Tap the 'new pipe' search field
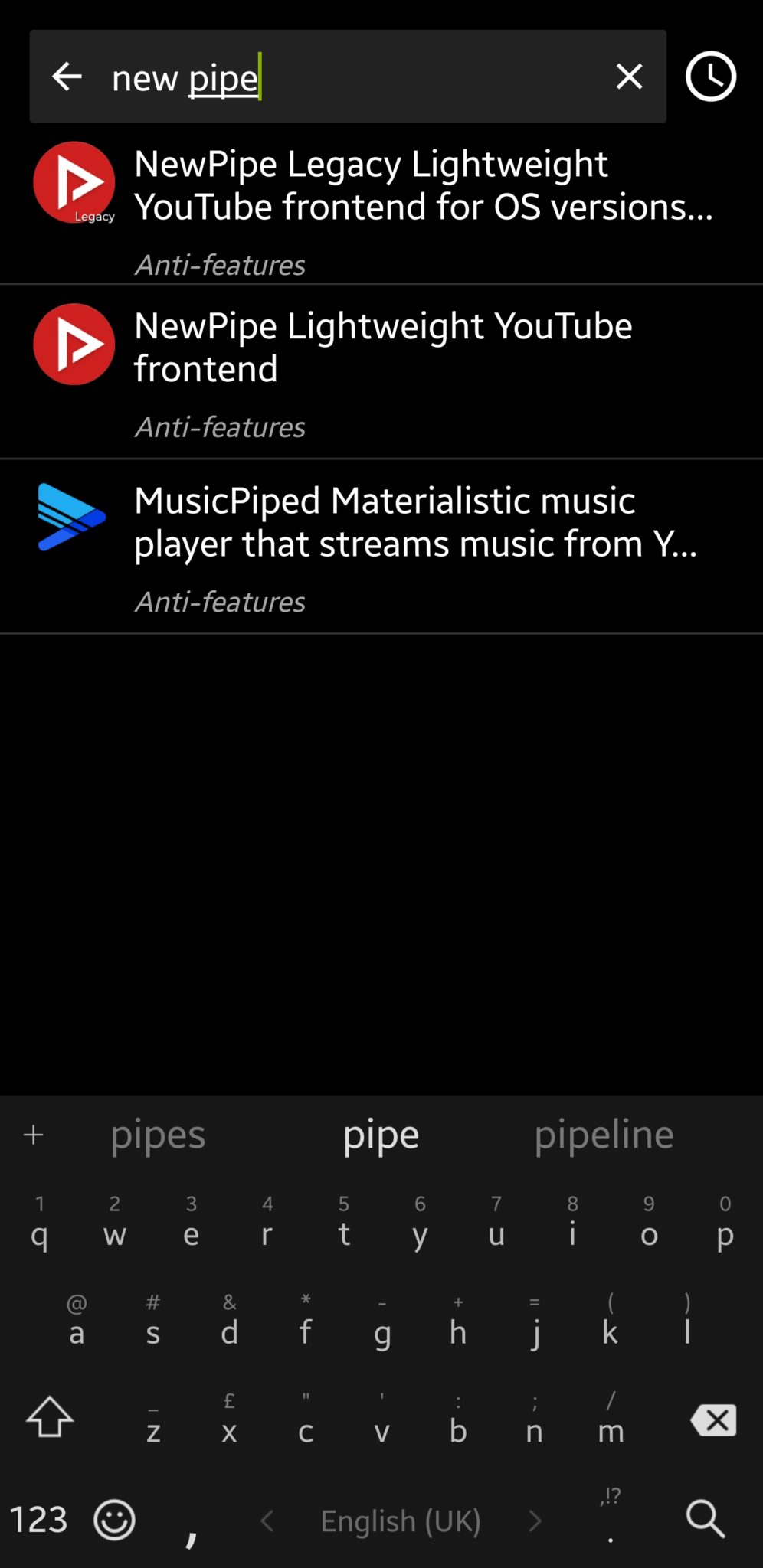This screenshot has width=763, height=1568. tap(348, 77)
